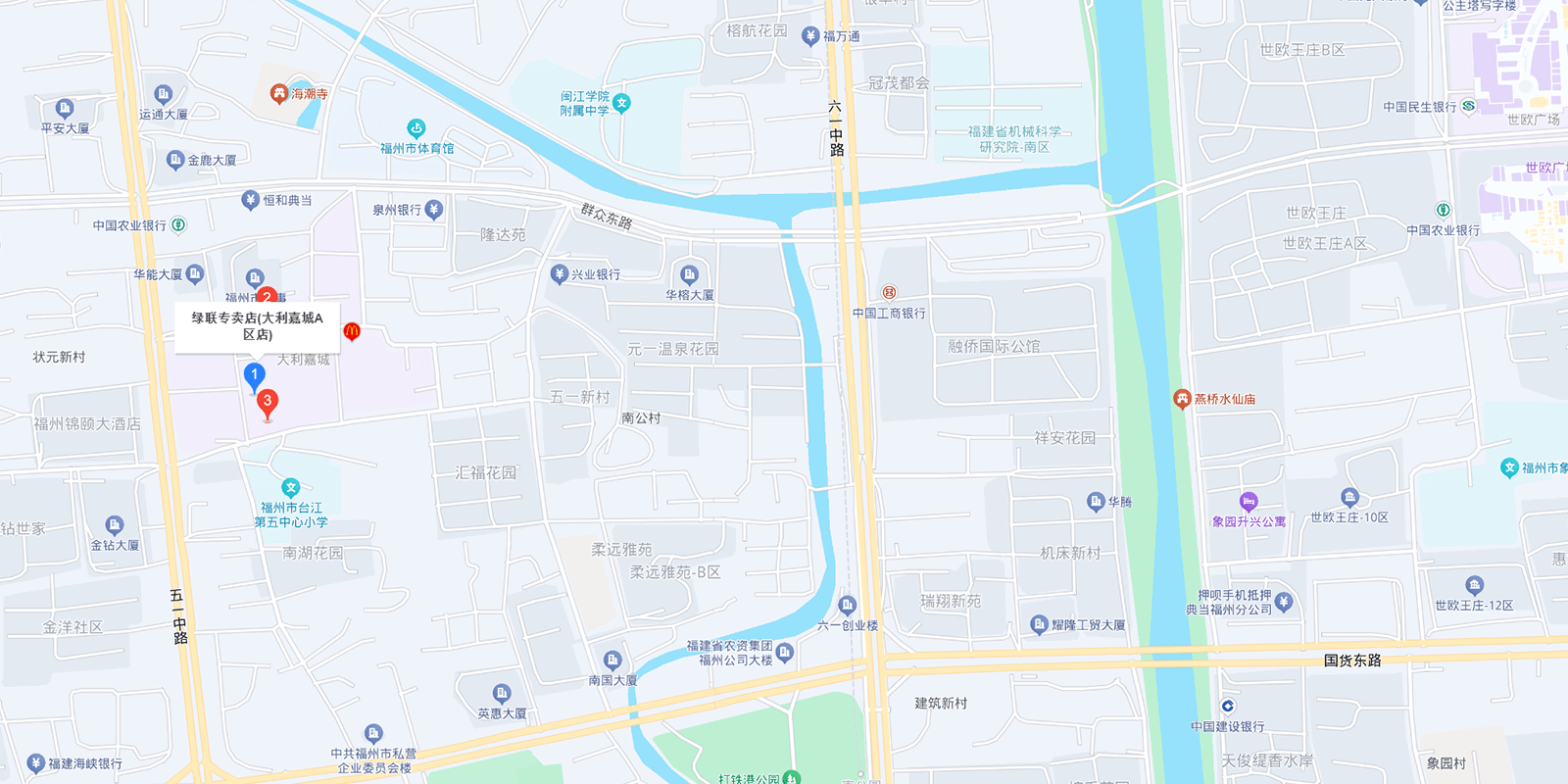Open the 象园升兴公寓 hotel marker

point(1249,503)
